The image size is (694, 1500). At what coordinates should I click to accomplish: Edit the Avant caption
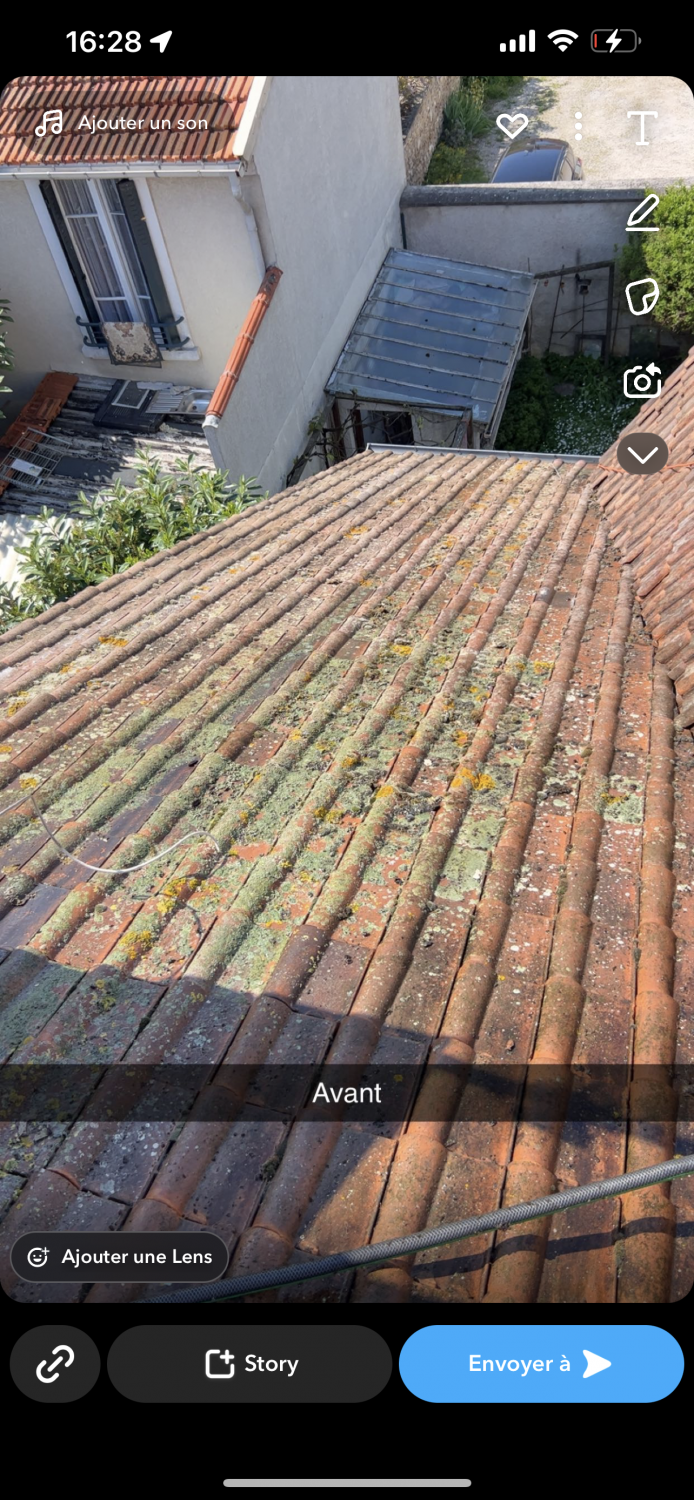tap(347, 1093)
